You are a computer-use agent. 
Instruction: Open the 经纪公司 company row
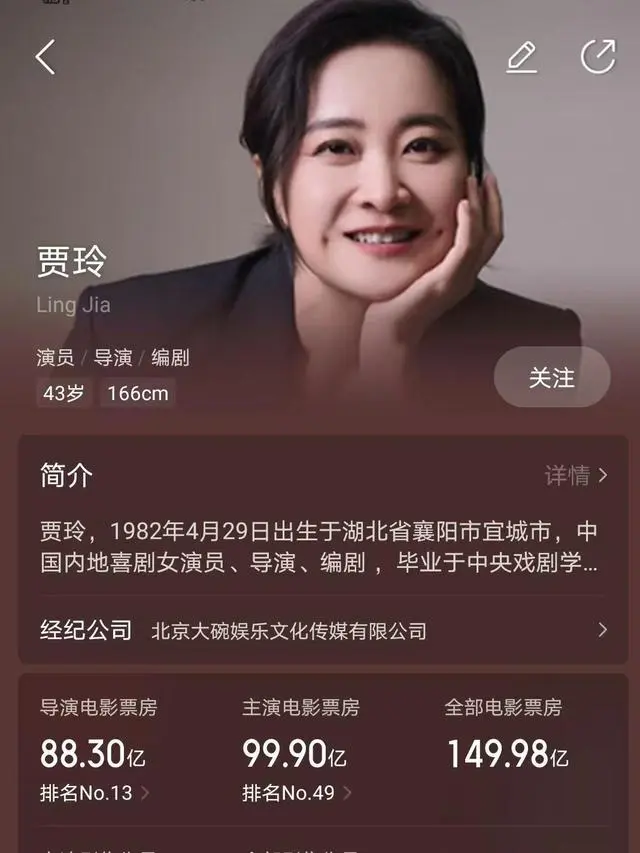pyautogui.click(x=322, y=630)
